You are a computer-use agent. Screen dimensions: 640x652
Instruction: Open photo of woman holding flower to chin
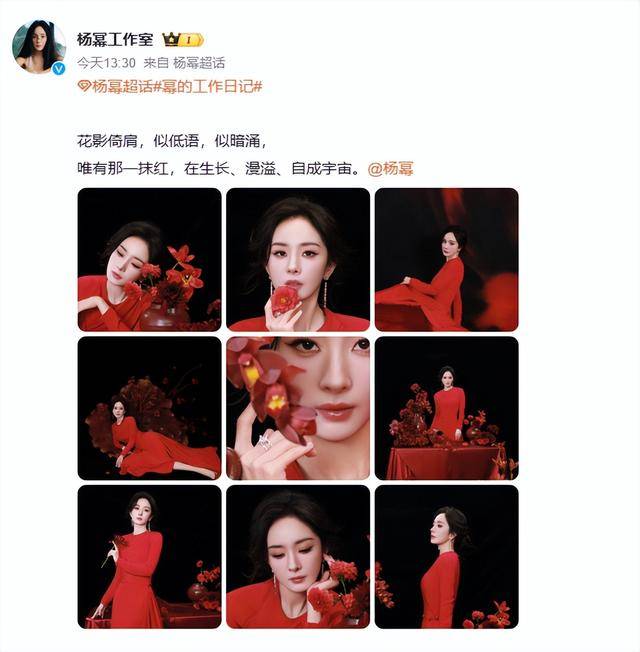(298, 260)
